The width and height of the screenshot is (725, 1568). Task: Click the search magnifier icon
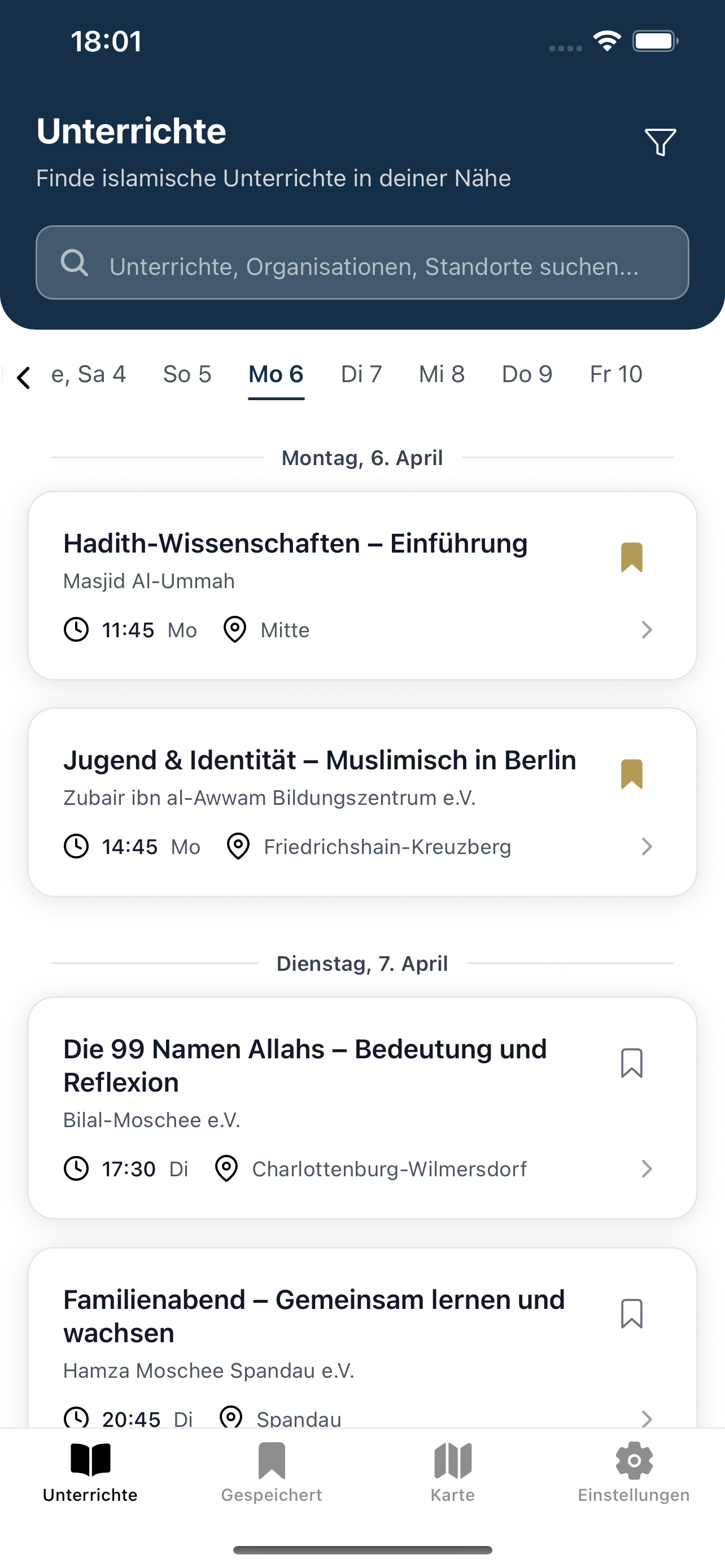tap(75, 263)
